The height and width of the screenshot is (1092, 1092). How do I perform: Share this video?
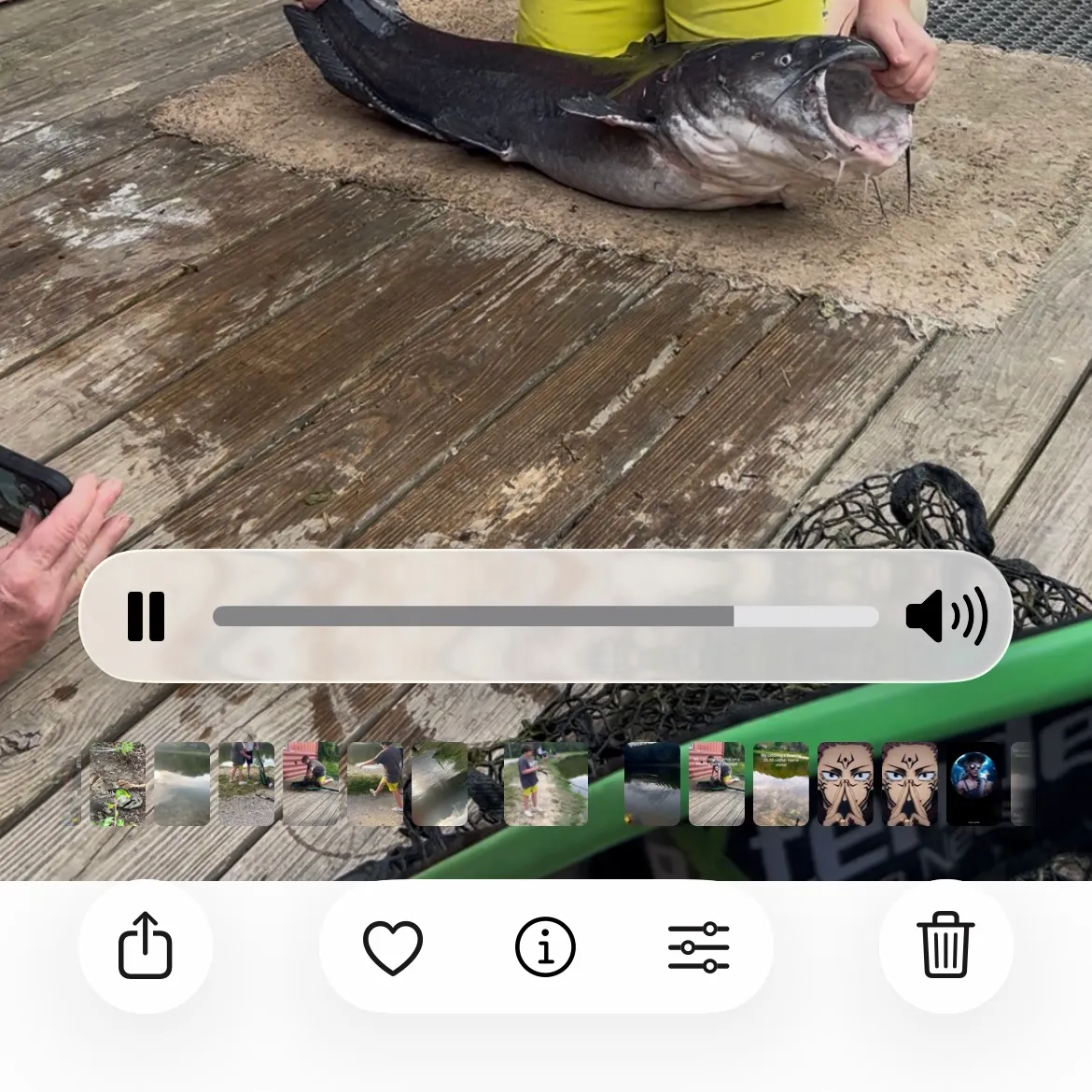point(146,945)
